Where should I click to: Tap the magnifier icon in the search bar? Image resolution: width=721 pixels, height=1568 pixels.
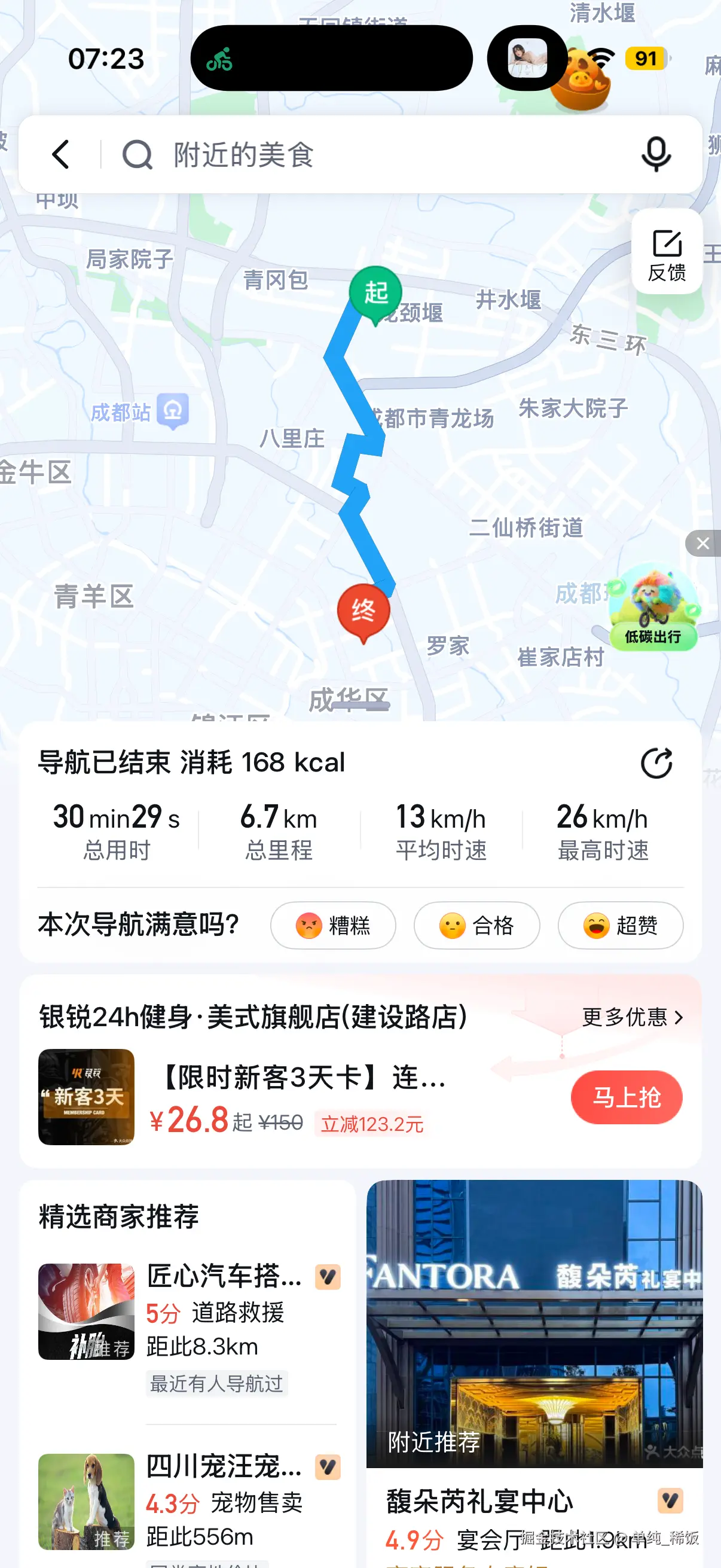tap(136, 154)
